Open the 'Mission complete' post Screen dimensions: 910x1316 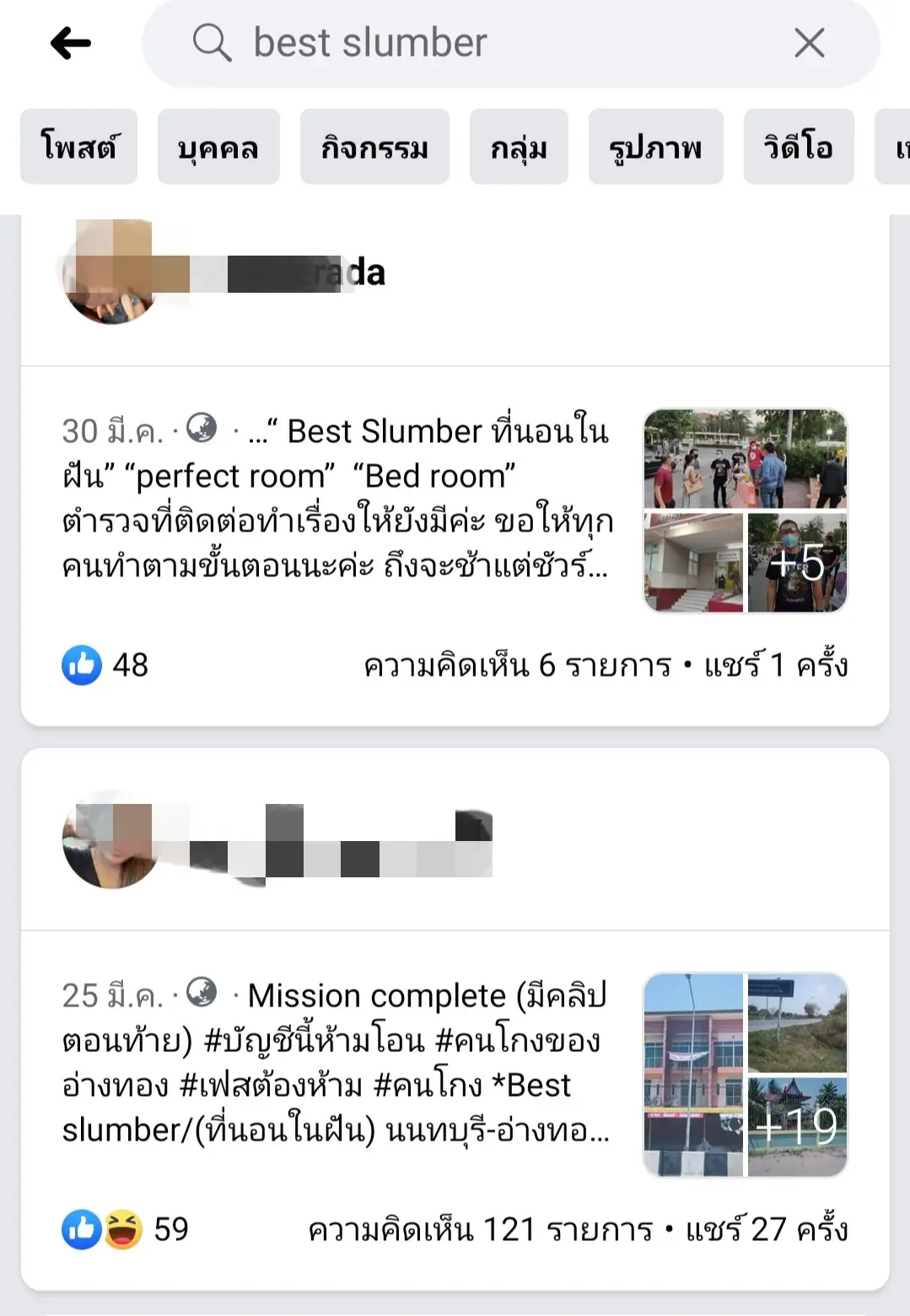[337, 1063]
